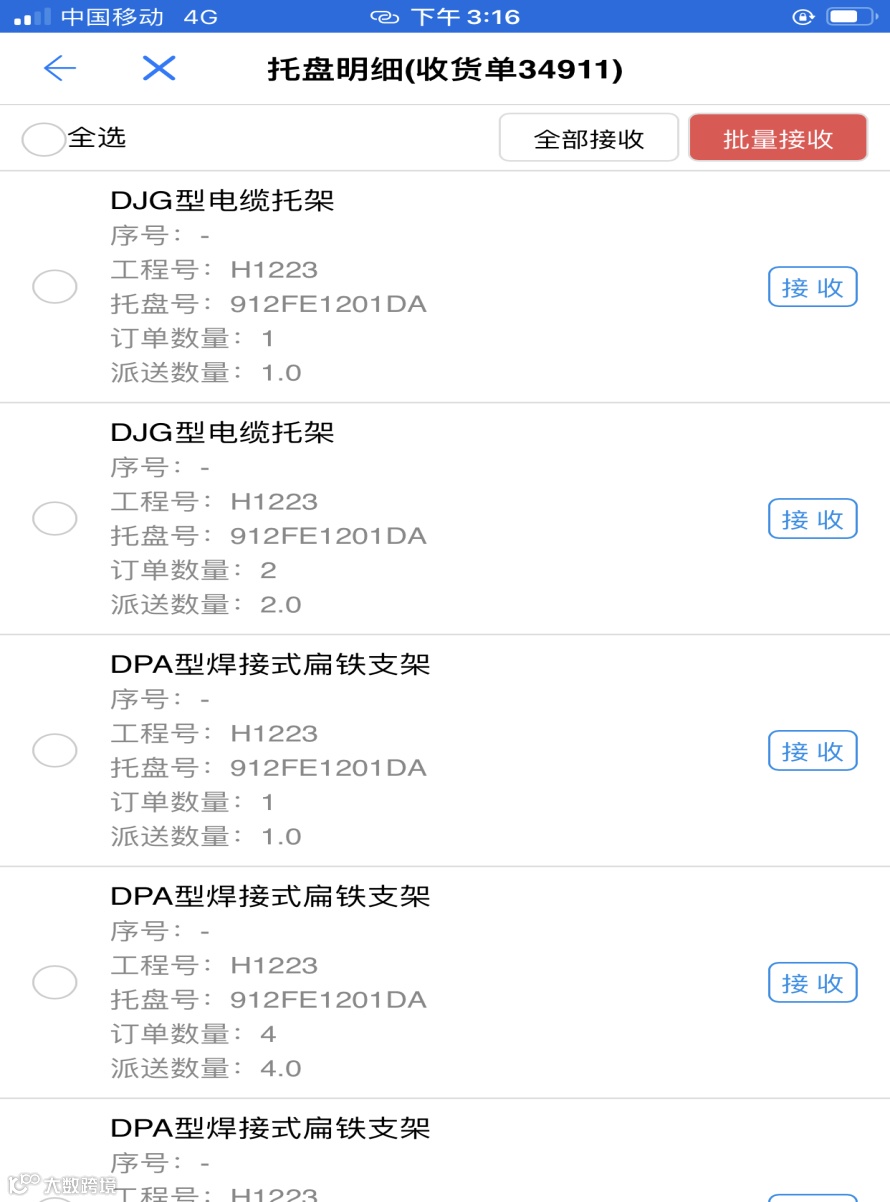Screen dimensions: 890x1202
Task: Tap 接收 for DJG item with 订单数量 2
Action: [x=813, y=519]
